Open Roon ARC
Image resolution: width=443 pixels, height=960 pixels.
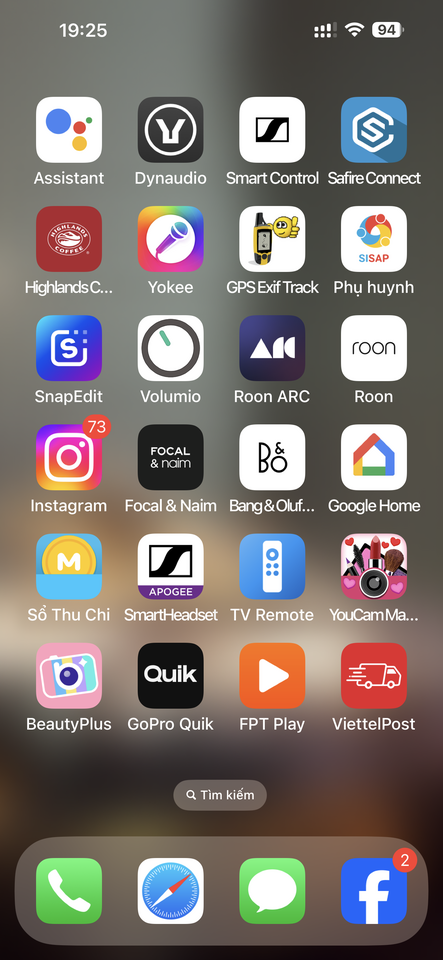click(x=272, y=348)
